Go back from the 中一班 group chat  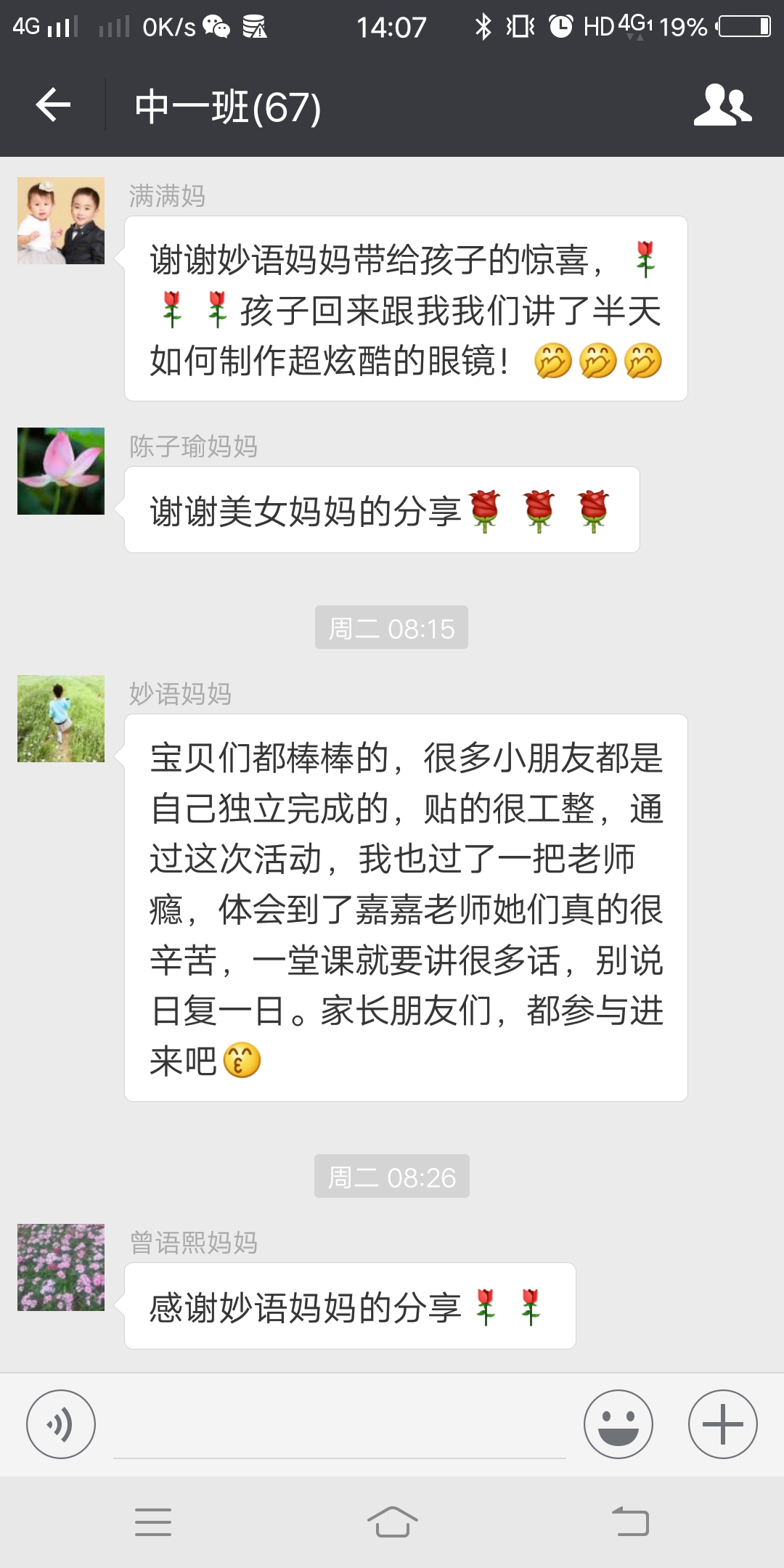53,106
